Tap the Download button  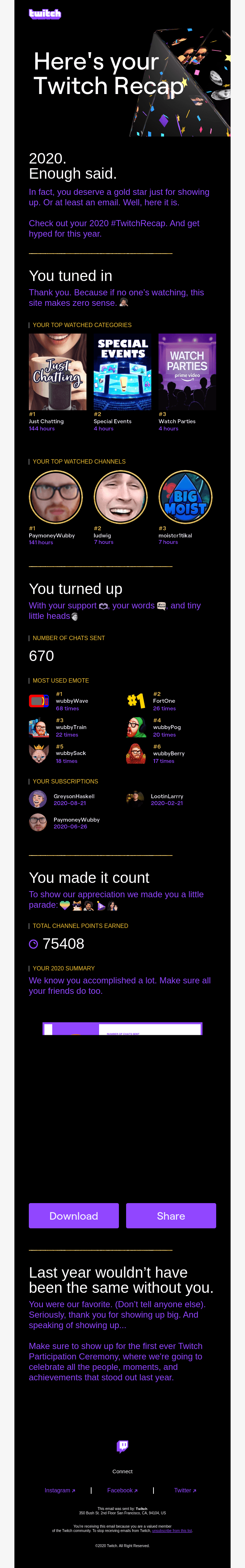(74, 1216)
